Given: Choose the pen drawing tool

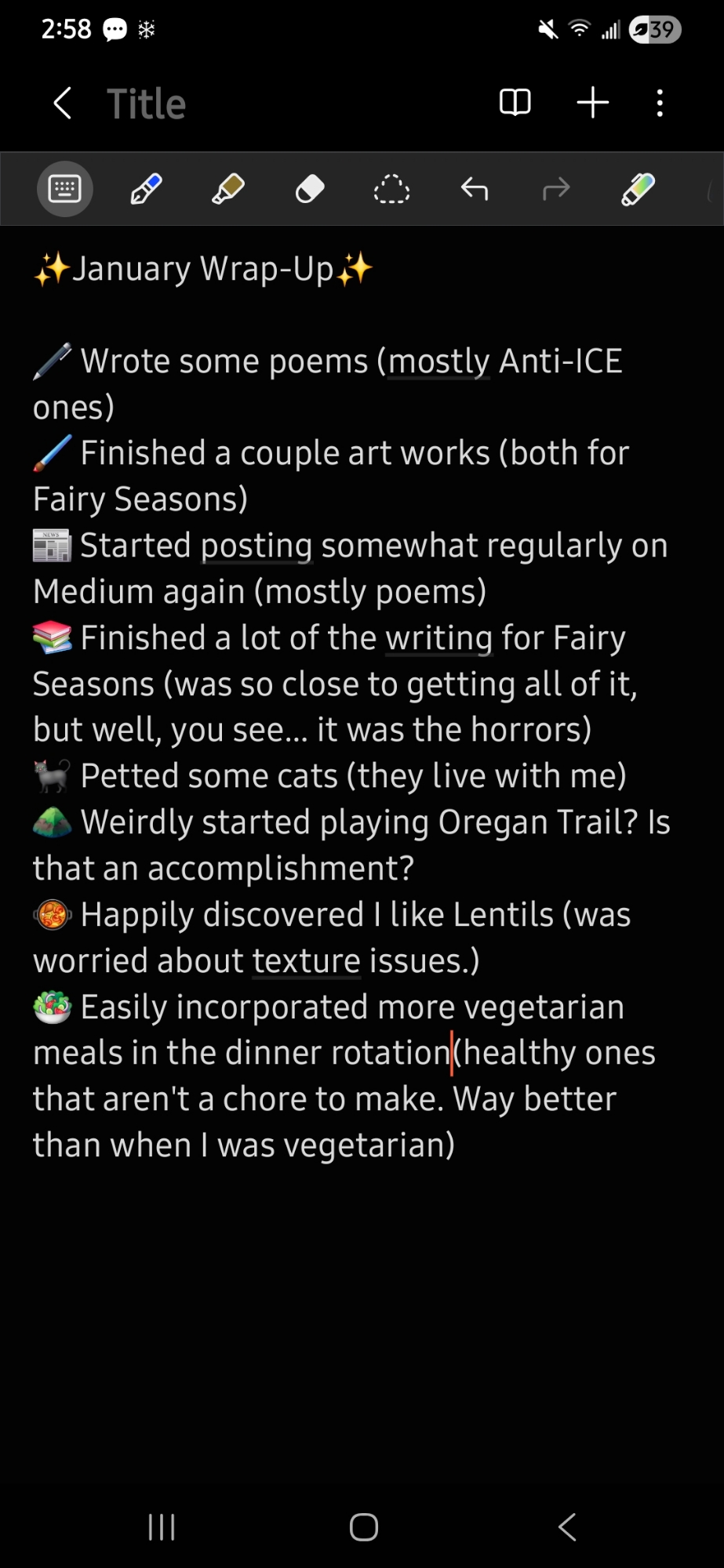Looking at the screenshot, I should pos(147,189).
